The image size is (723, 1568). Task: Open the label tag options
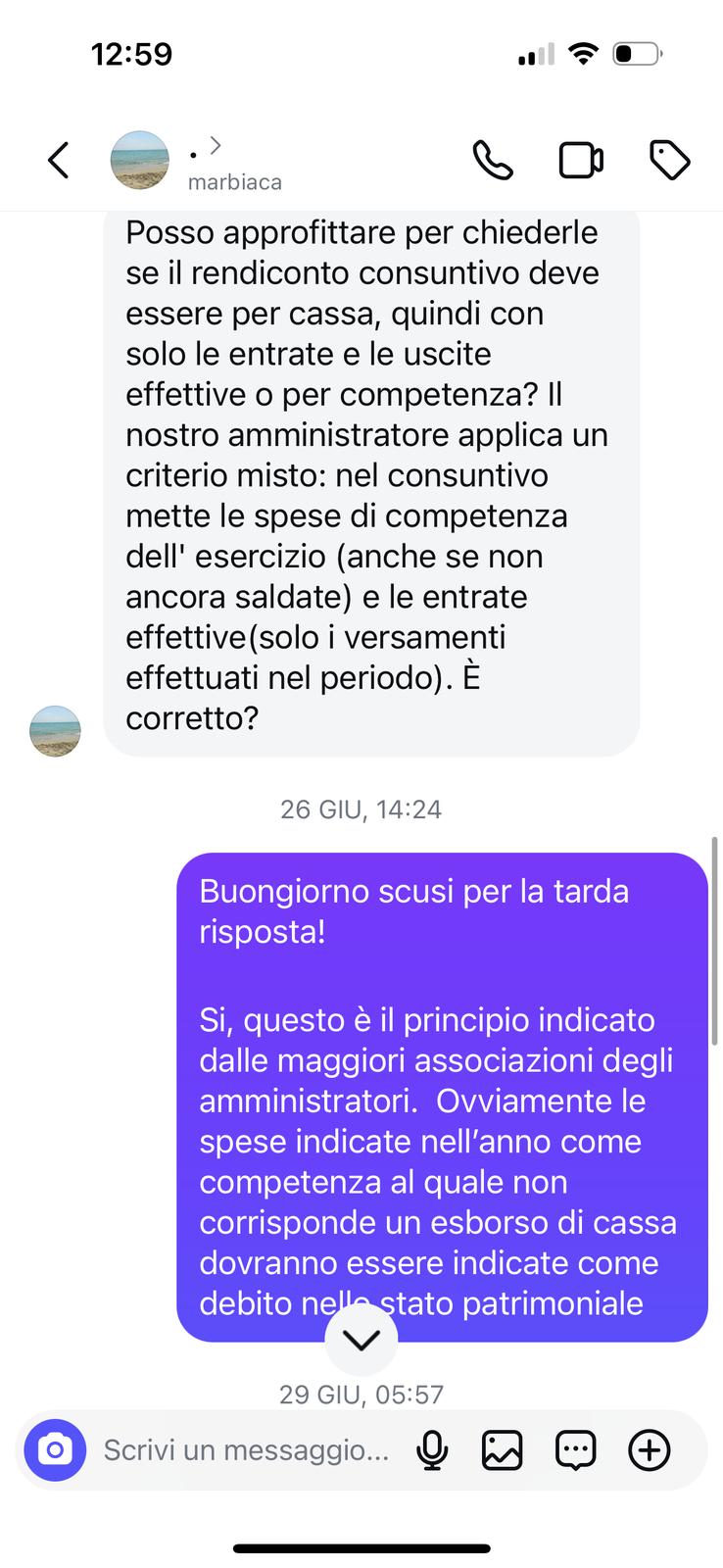click(670, 160)
